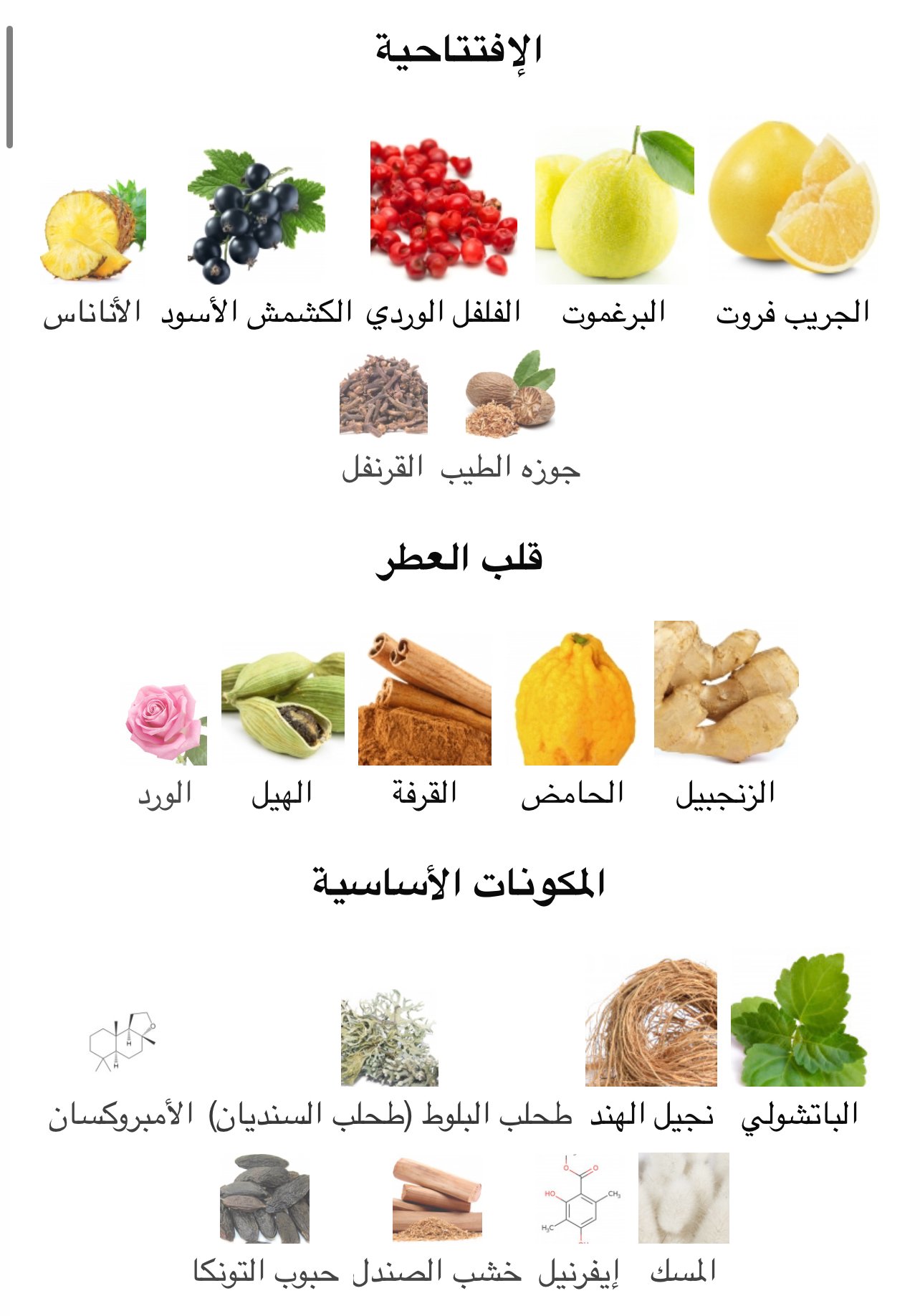Tap the nutmeg (جوزه الطيب) note

pos(510,394)
